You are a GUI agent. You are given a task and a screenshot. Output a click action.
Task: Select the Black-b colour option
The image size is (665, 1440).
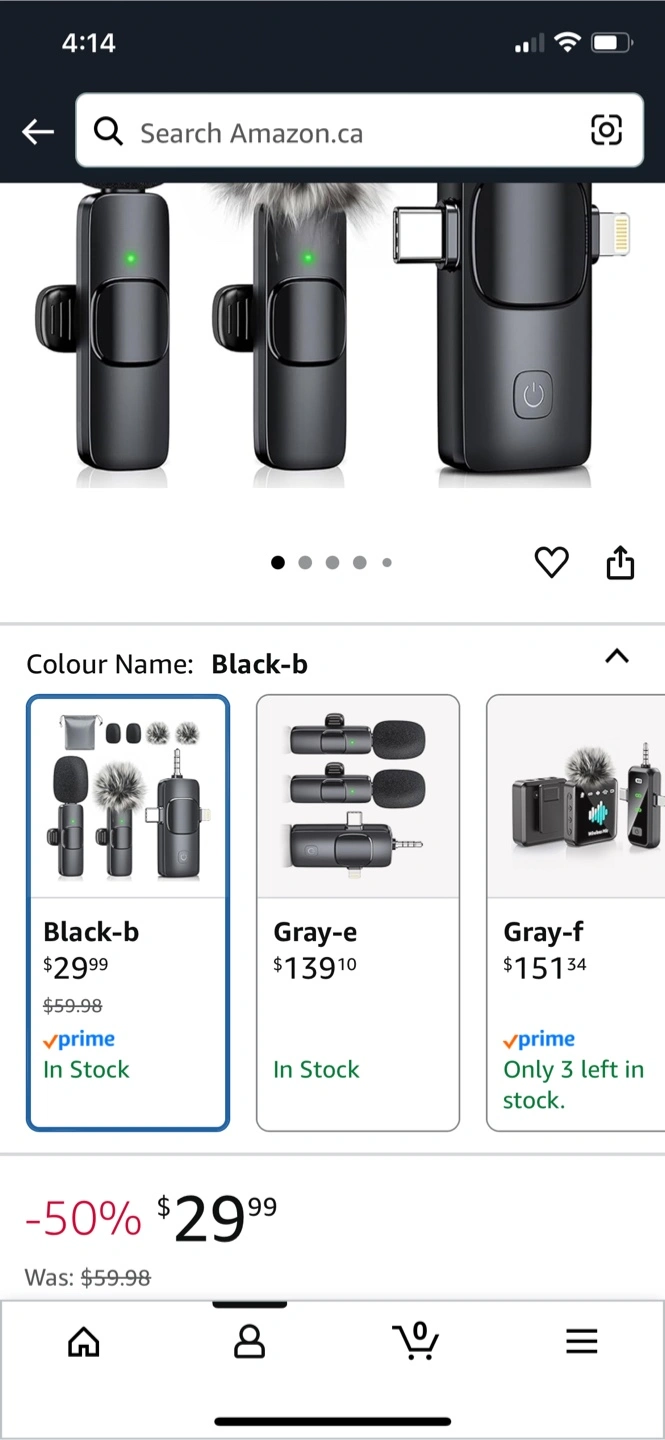[128, 913]
